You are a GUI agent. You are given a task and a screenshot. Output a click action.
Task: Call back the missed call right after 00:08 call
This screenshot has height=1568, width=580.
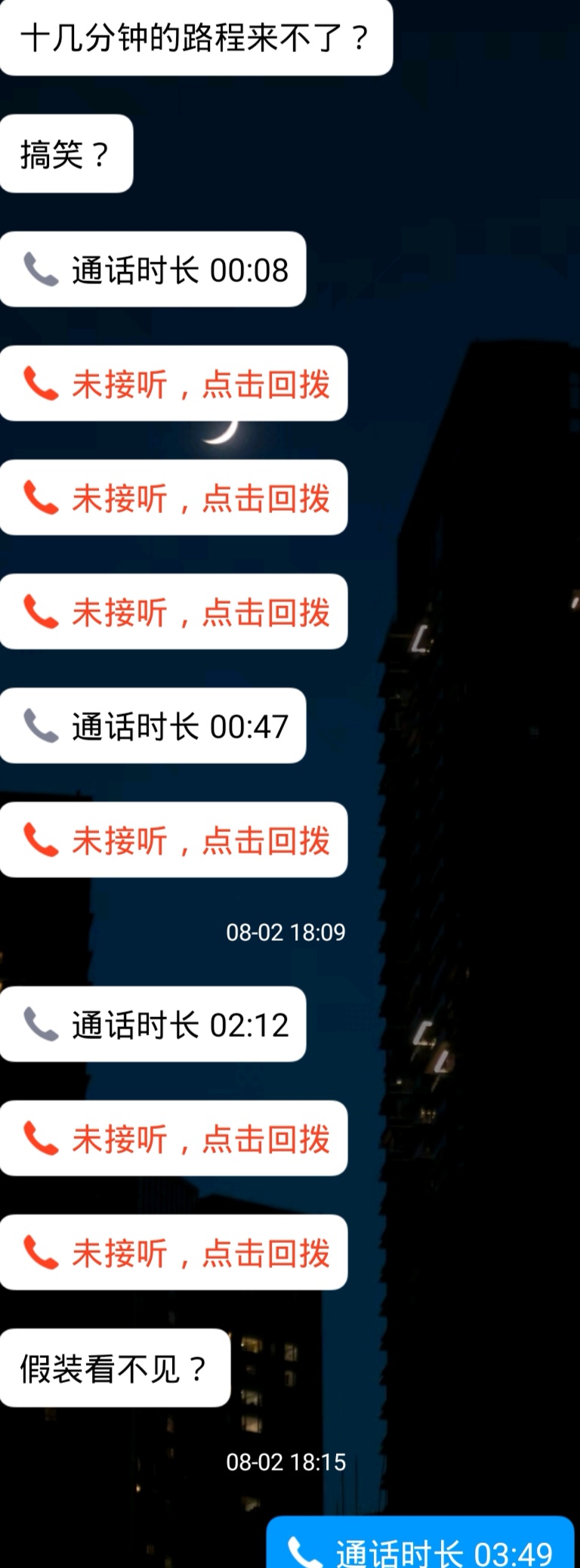174,384
